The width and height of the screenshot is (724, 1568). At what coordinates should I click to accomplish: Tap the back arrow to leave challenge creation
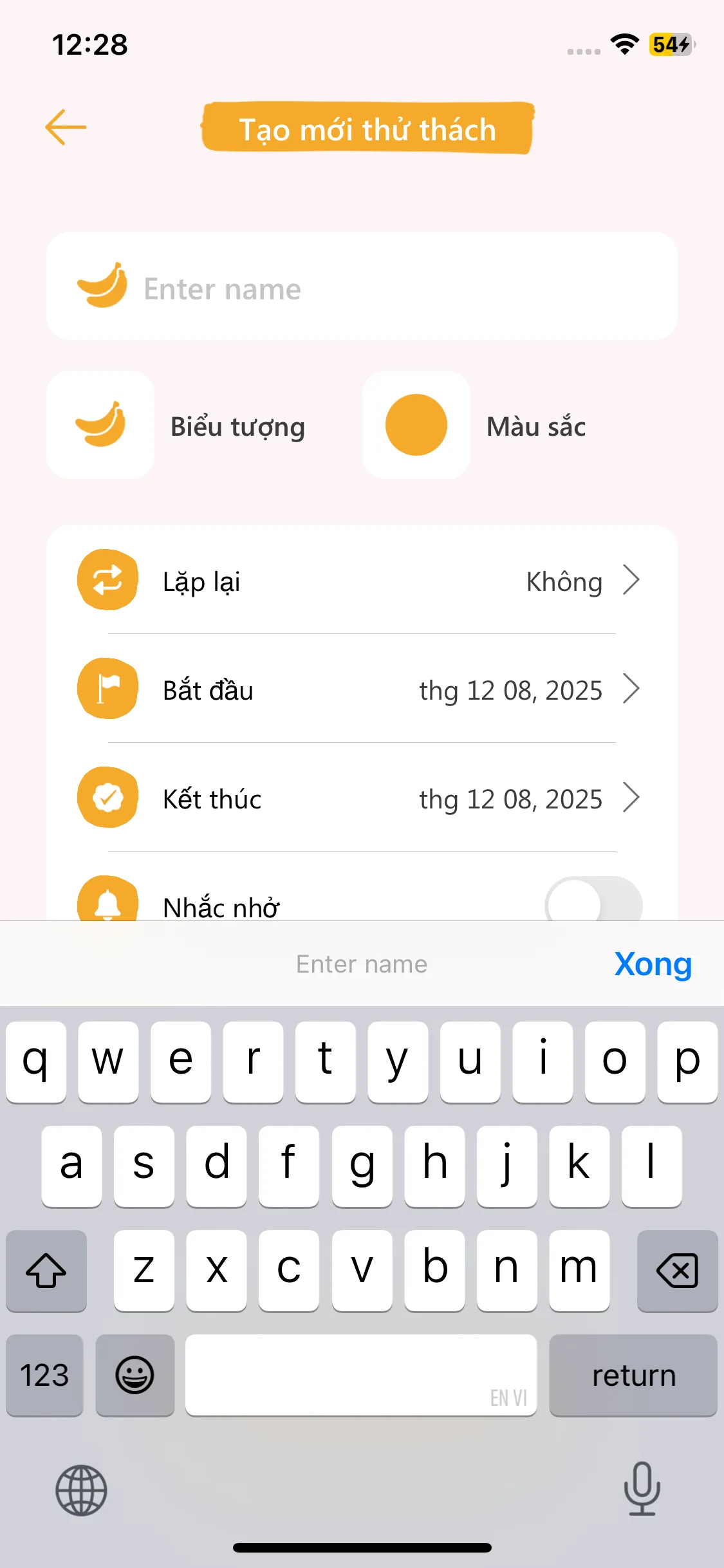(65, 127)
